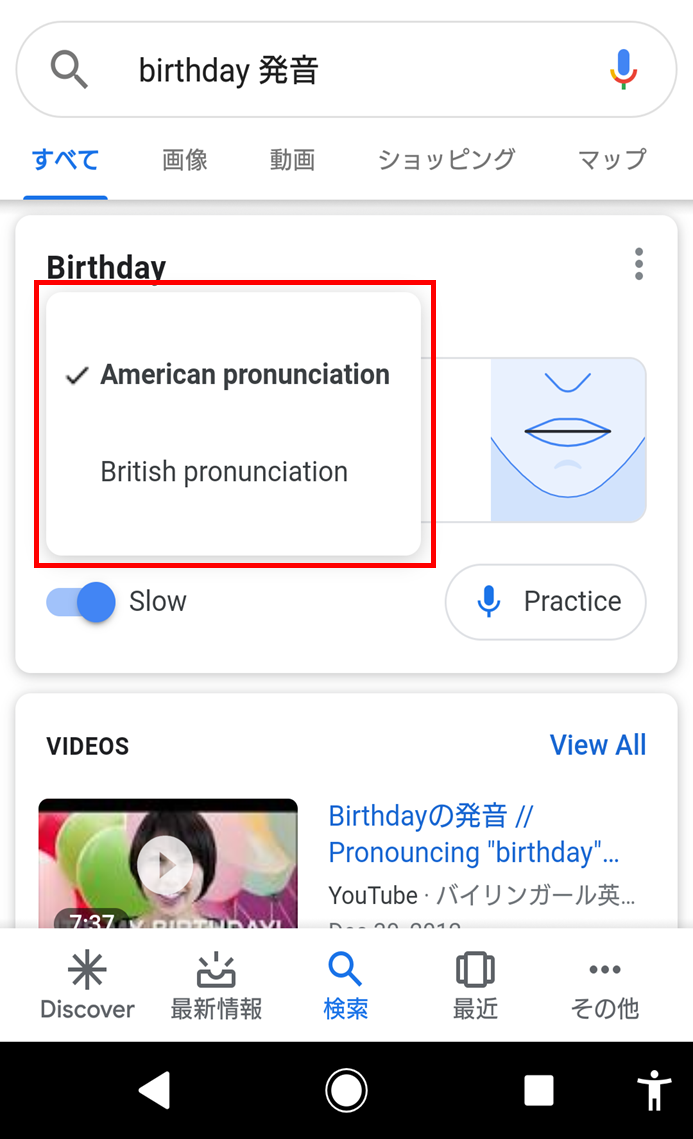The image size is (693, 1139).
Task: Open the birthday 発音 search field
Action: tap(330, 70)
